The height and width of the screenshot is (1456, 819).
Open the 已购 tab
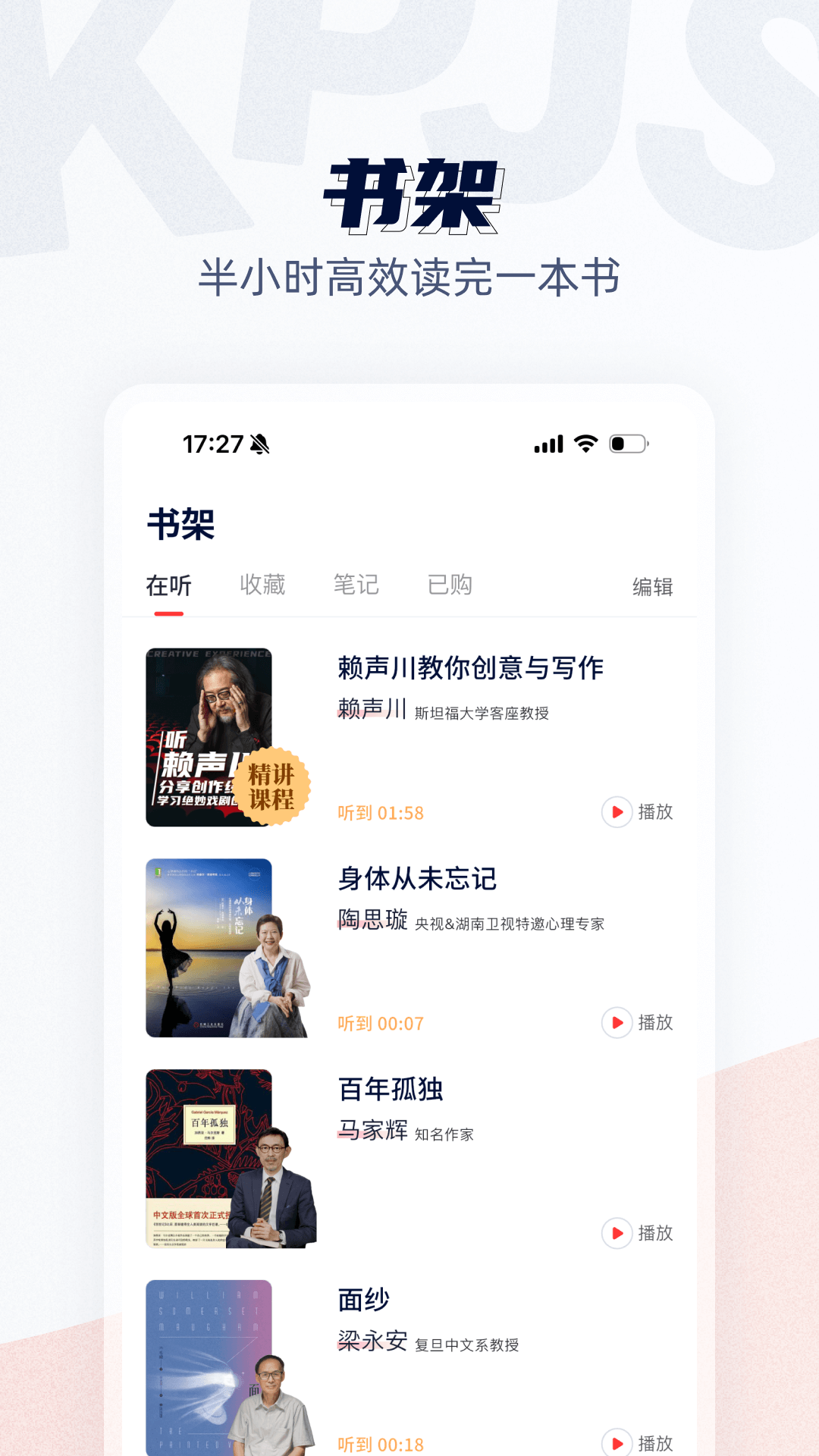click(450, 584)
